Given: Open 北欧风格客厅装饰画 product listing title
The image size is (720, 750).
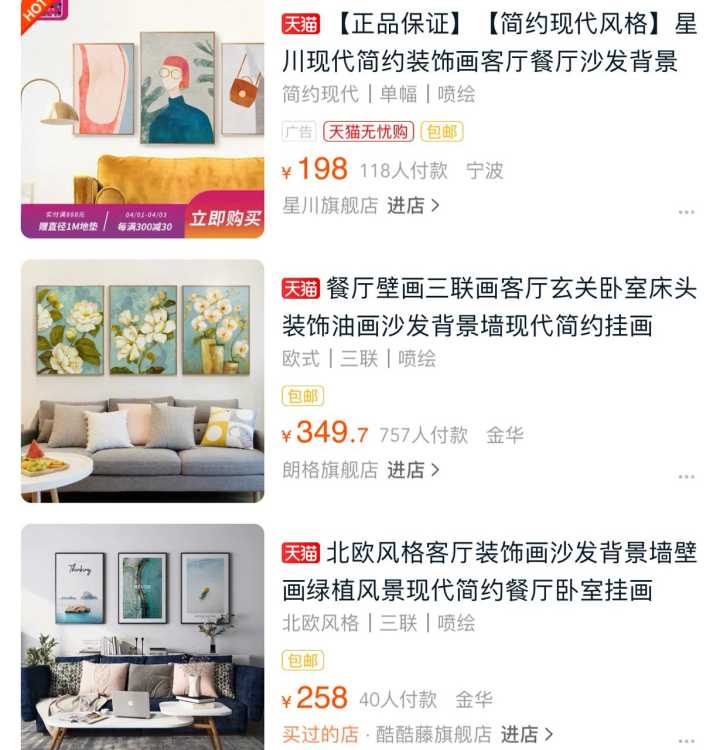Looking at the screenshot, I should point(489,571).
